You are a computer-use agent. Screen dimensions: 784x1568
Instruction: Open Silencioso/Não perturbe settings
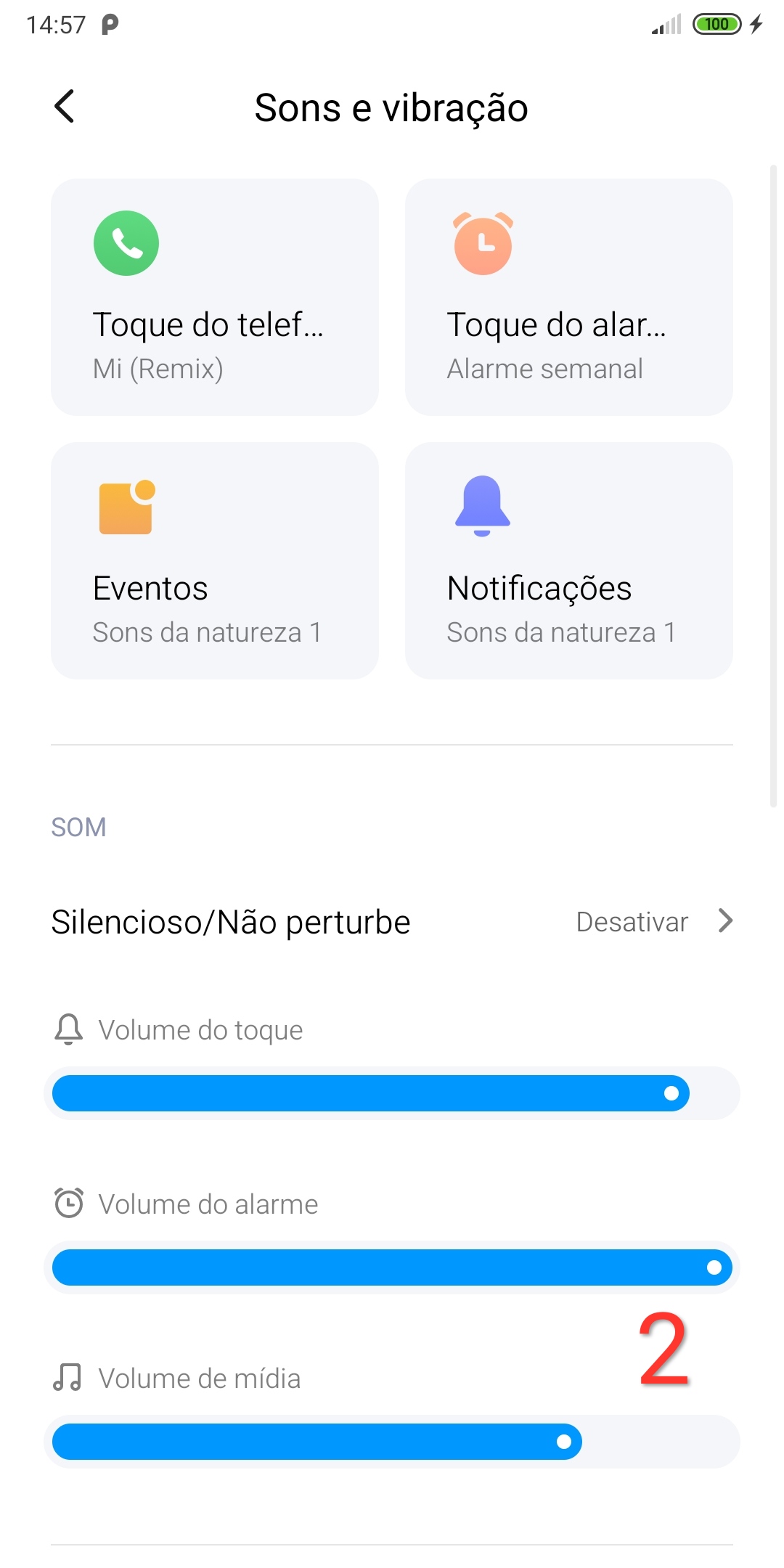[x=392, y=922]
